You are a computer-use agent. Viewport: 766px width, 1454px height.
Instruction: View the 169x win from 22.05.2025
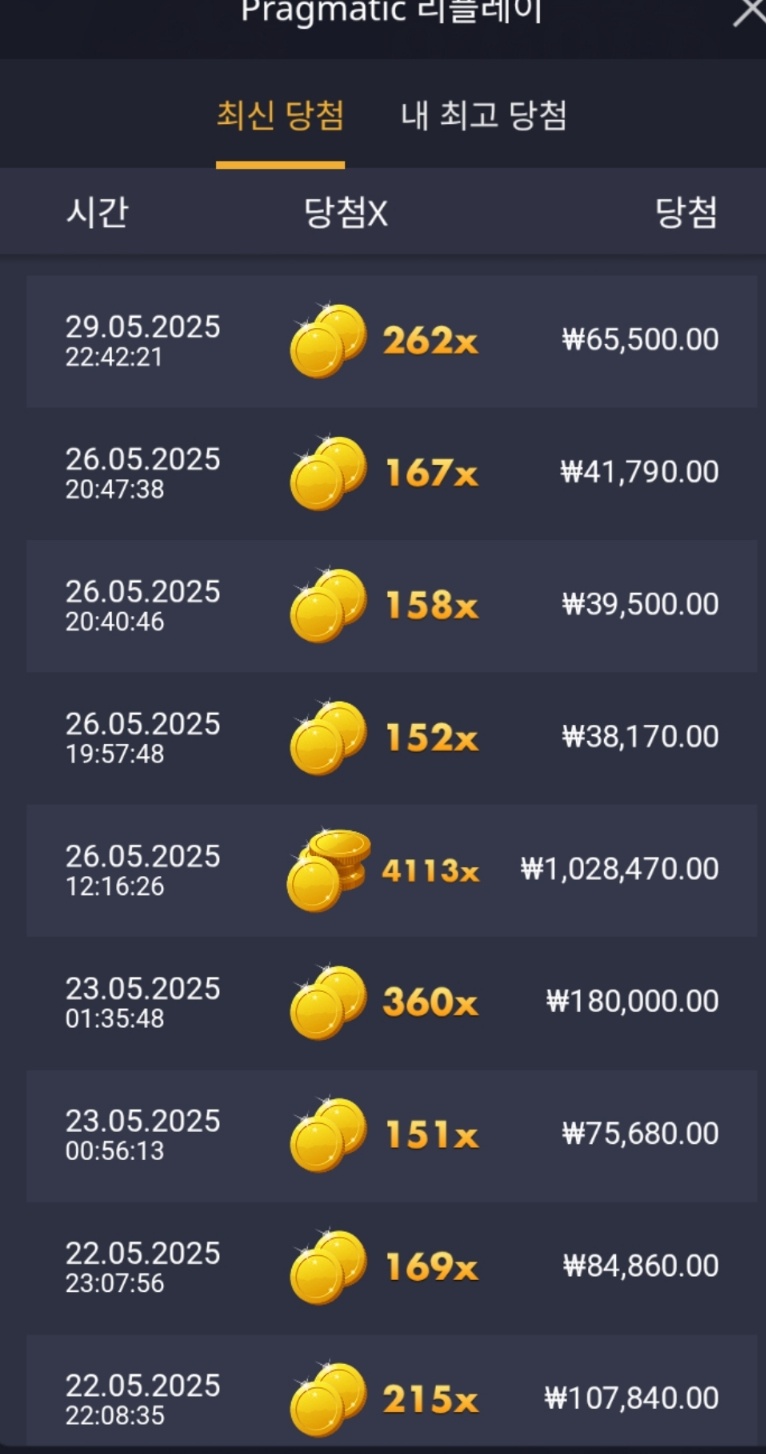pos(391,1267)
